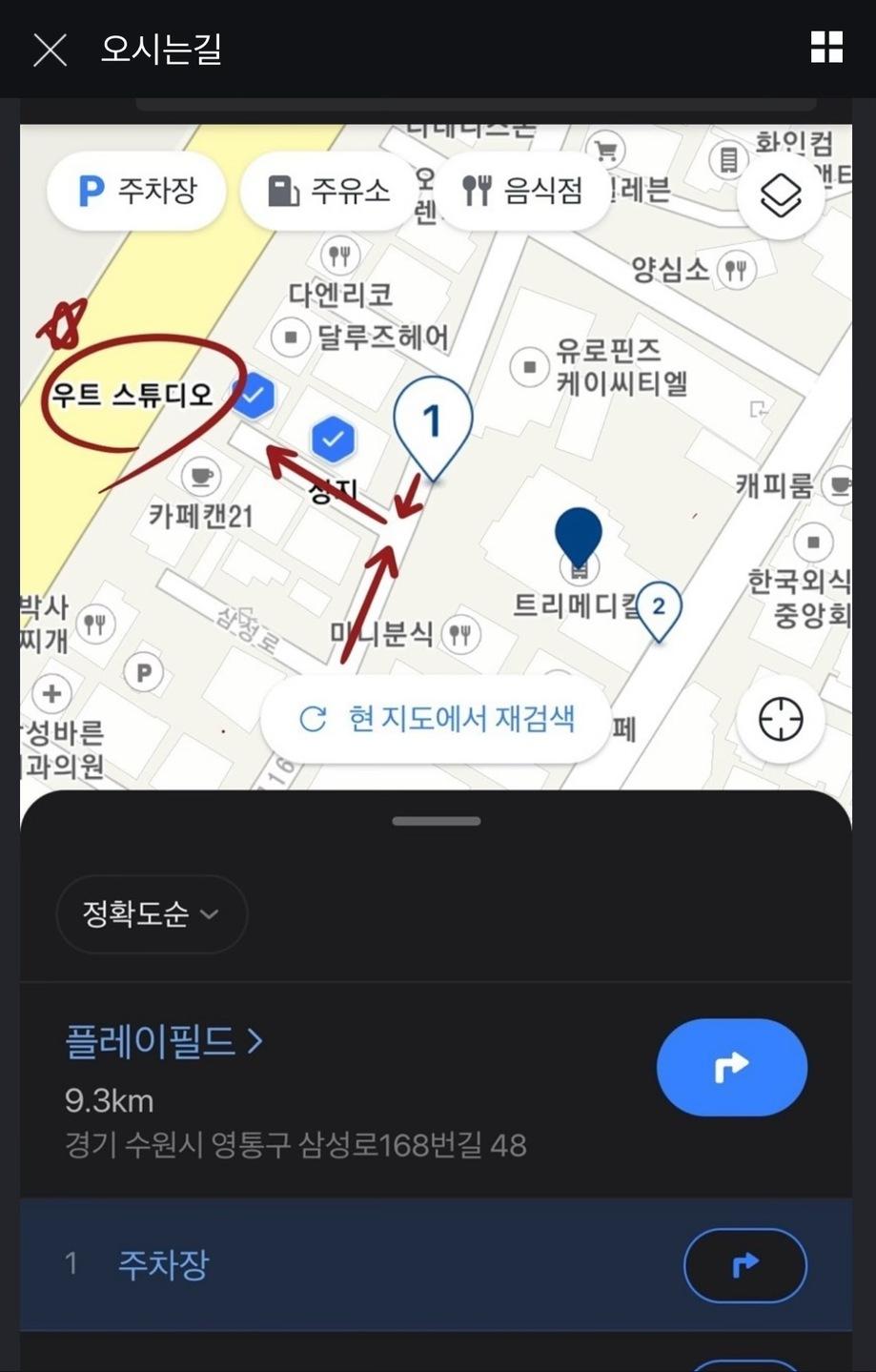This screenshot has width=876, height=1372.
Task: Tap the route icon next to 주차장
Action: 744,1265
